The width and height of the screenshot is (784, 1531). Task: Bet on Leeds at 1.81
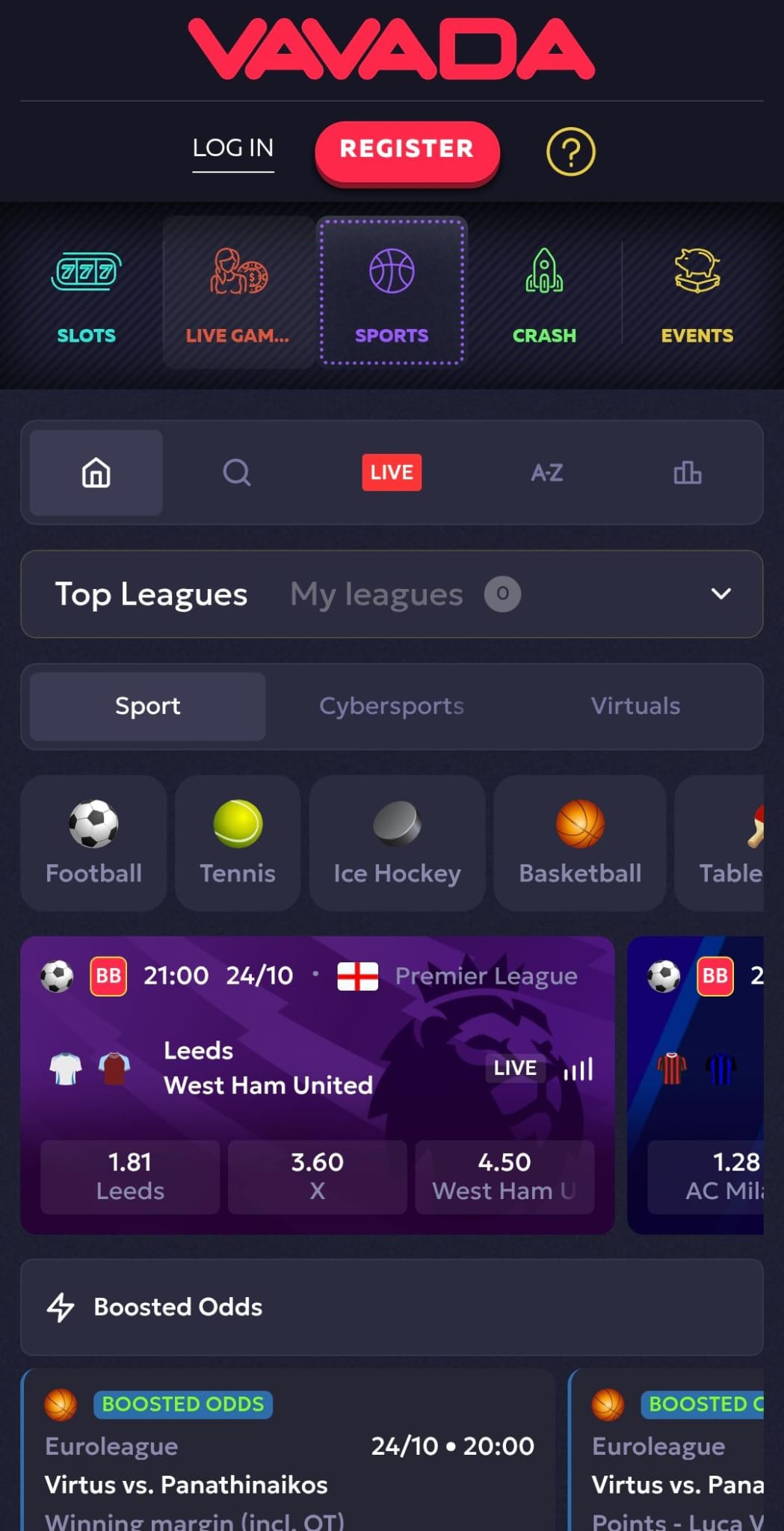coord(130,1176)
